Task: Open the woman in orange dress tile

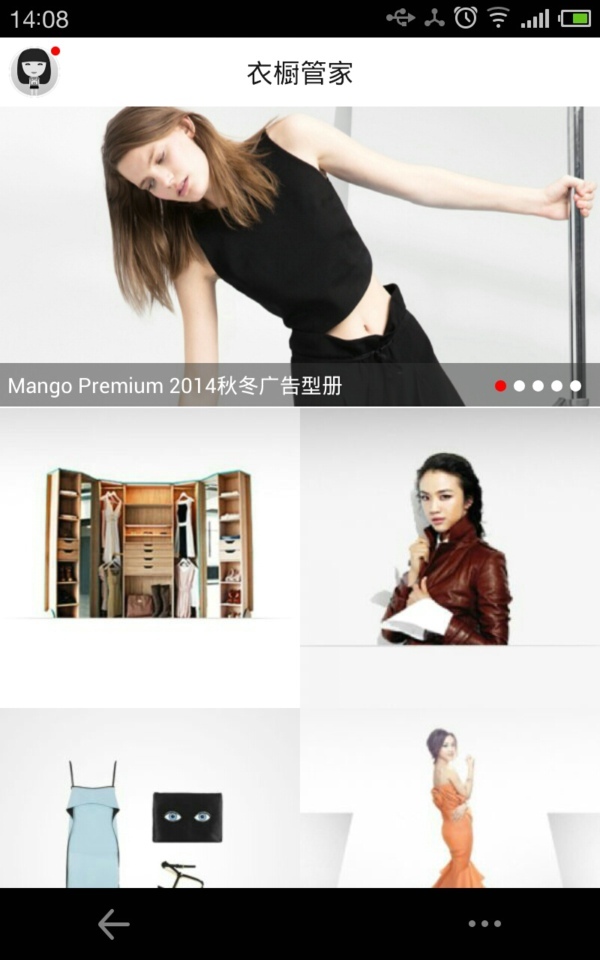Action: click(x=450, y=800)
